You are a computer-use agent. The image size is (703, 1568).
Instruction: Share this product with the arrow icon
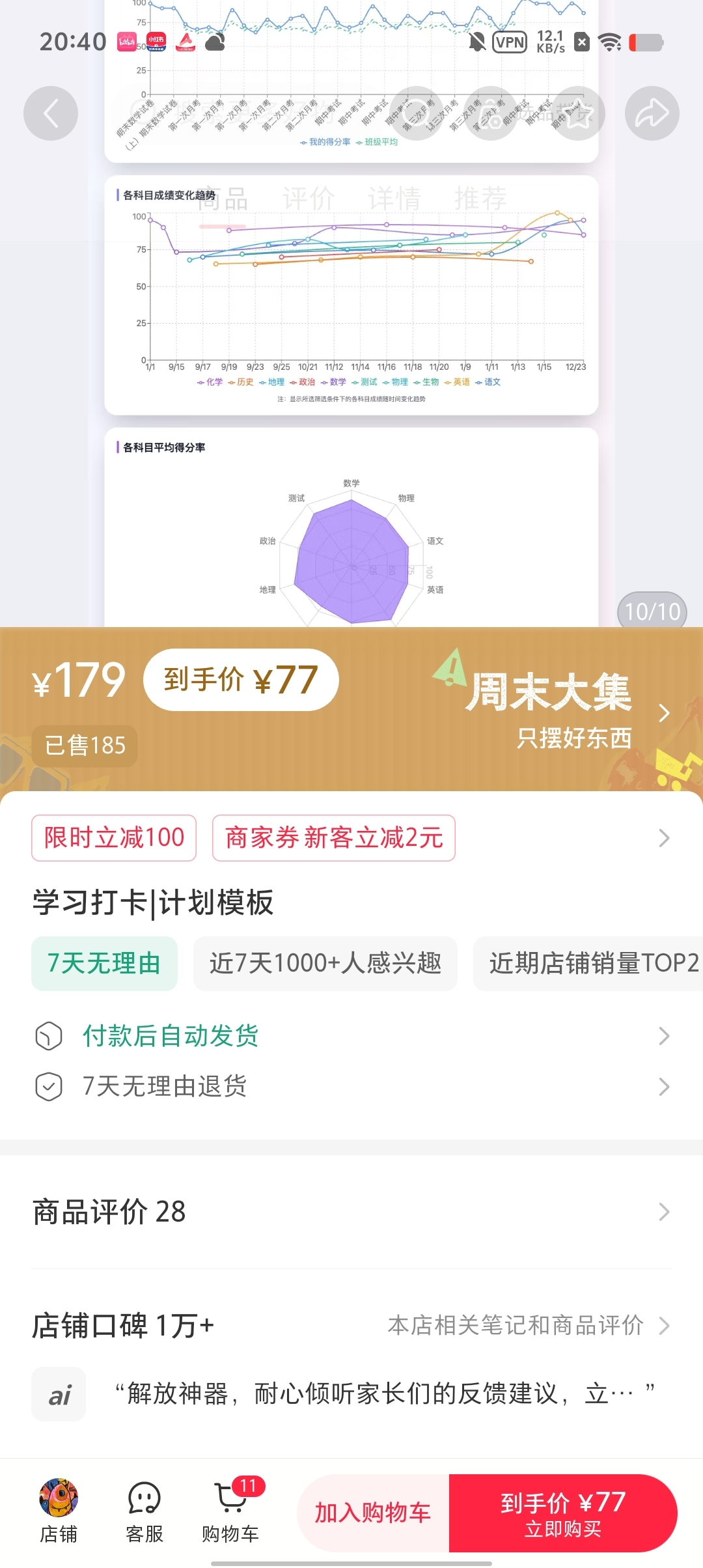652,114
